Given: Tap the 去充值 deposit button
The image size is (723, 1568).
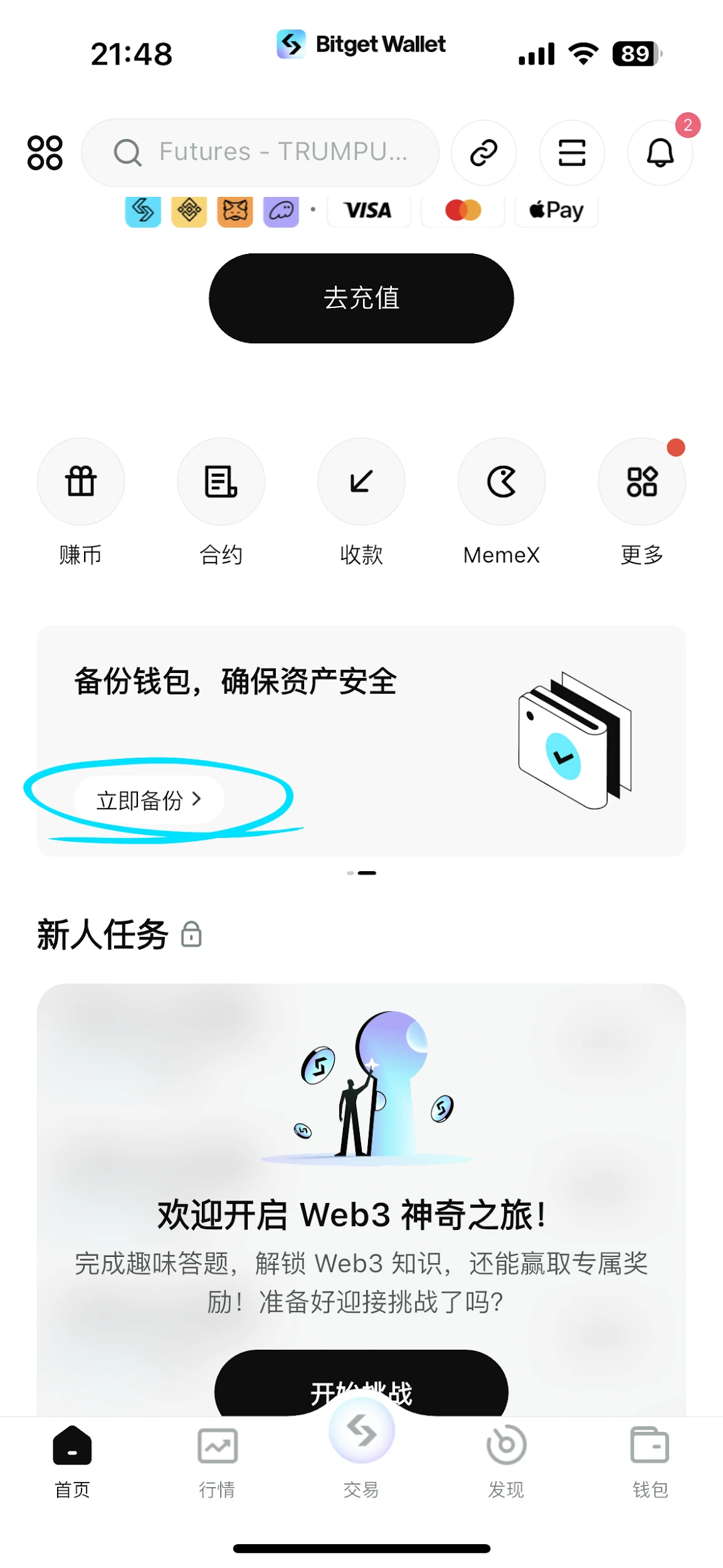Looking at the screenshot, I should (361, 298).
